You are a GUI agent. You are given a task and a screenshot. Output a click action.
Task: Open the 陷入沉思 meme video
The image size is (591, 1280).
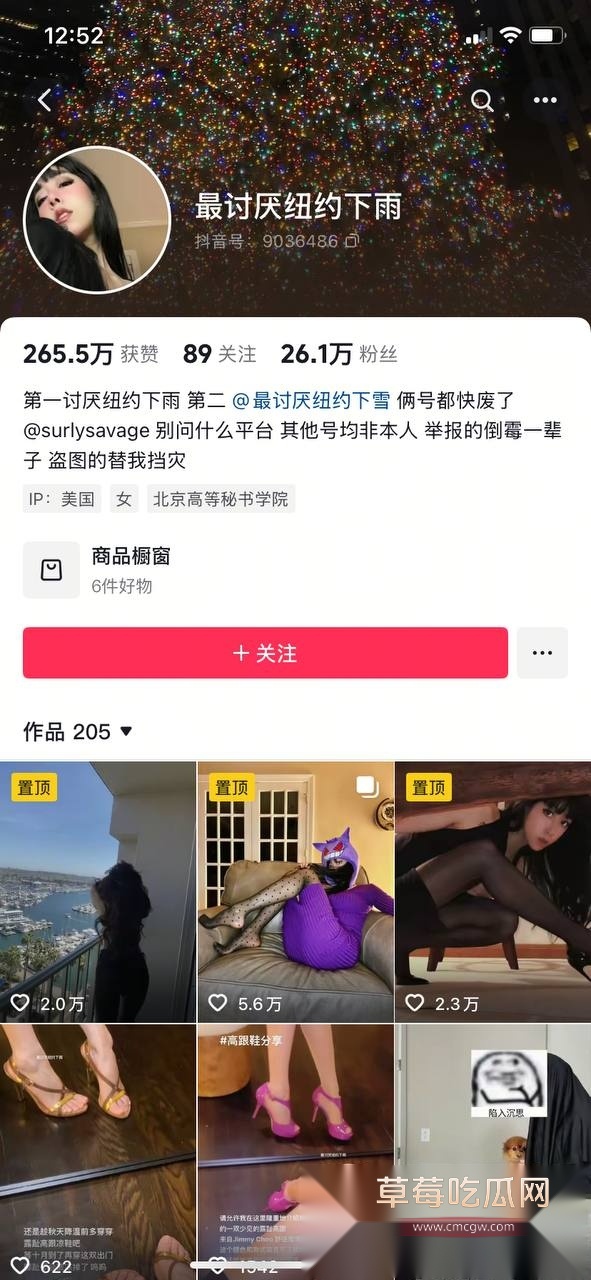pyautogui.click(x=493, y=1152)
